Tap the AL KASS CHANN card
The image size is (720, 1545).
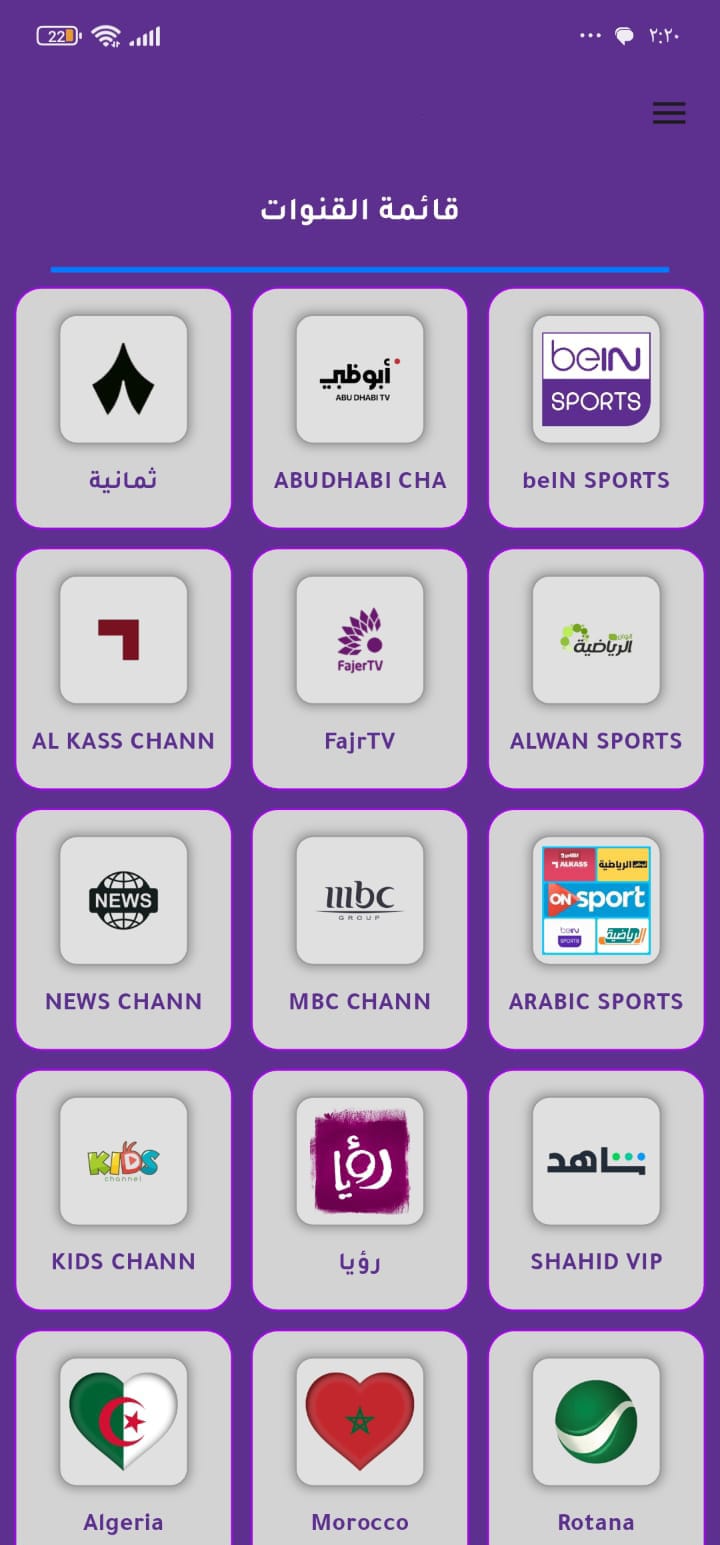click(124, 668)
